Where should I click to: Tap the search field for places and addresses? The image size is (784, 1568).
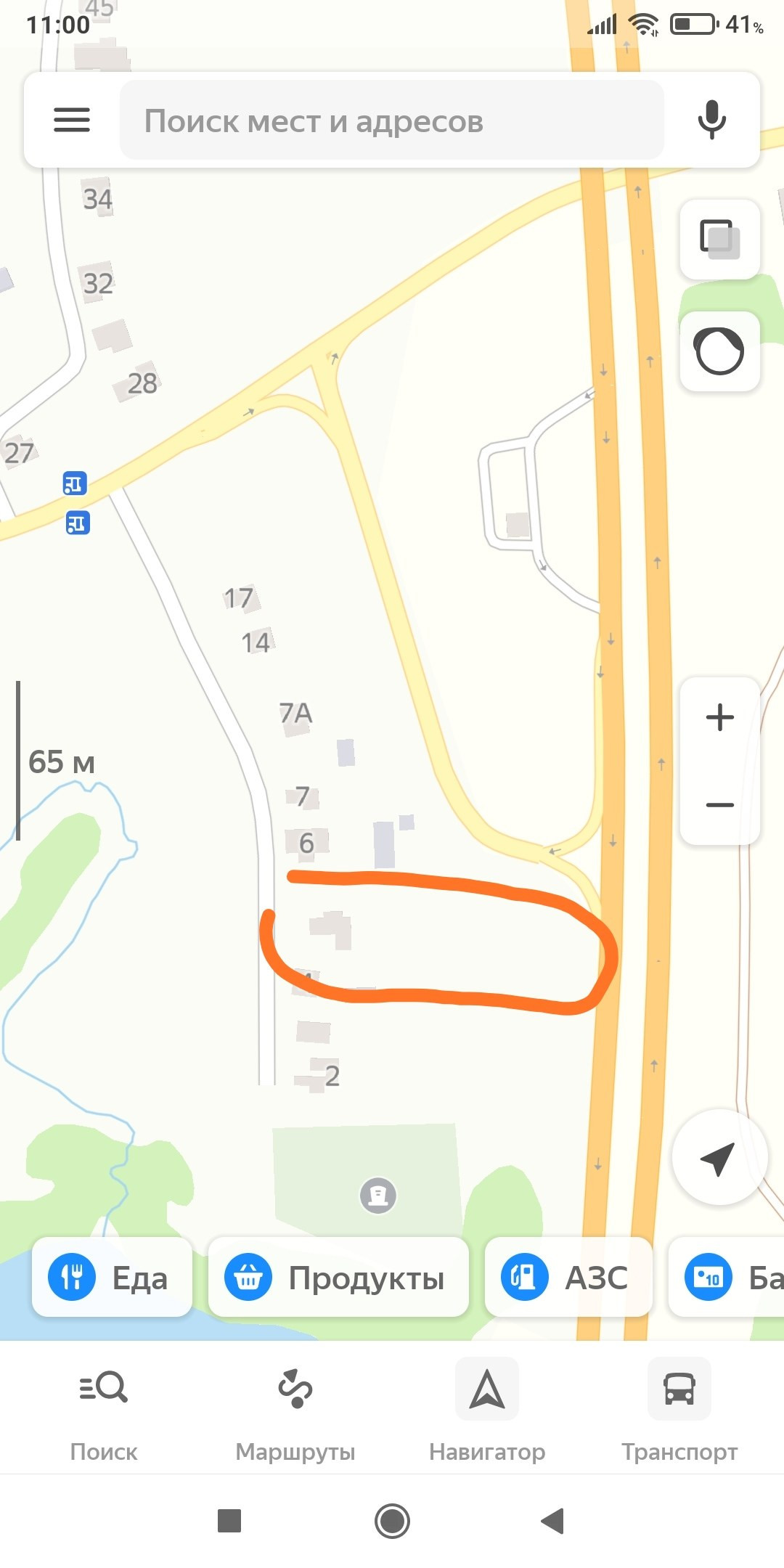click(392, 121)
